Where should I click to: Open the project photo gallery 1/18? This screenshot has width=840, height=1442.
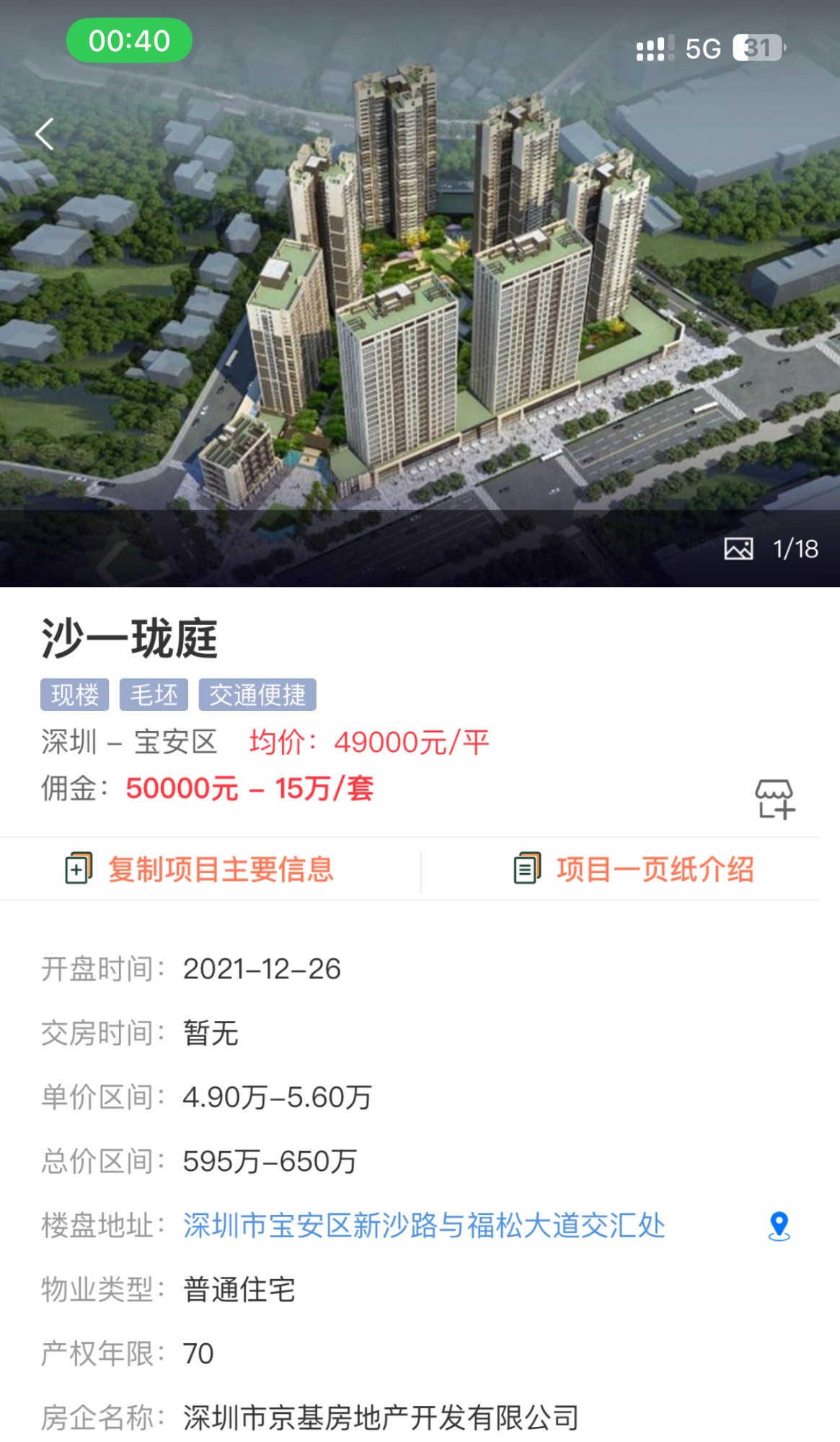pyautogui.click(x=772, y=549)
